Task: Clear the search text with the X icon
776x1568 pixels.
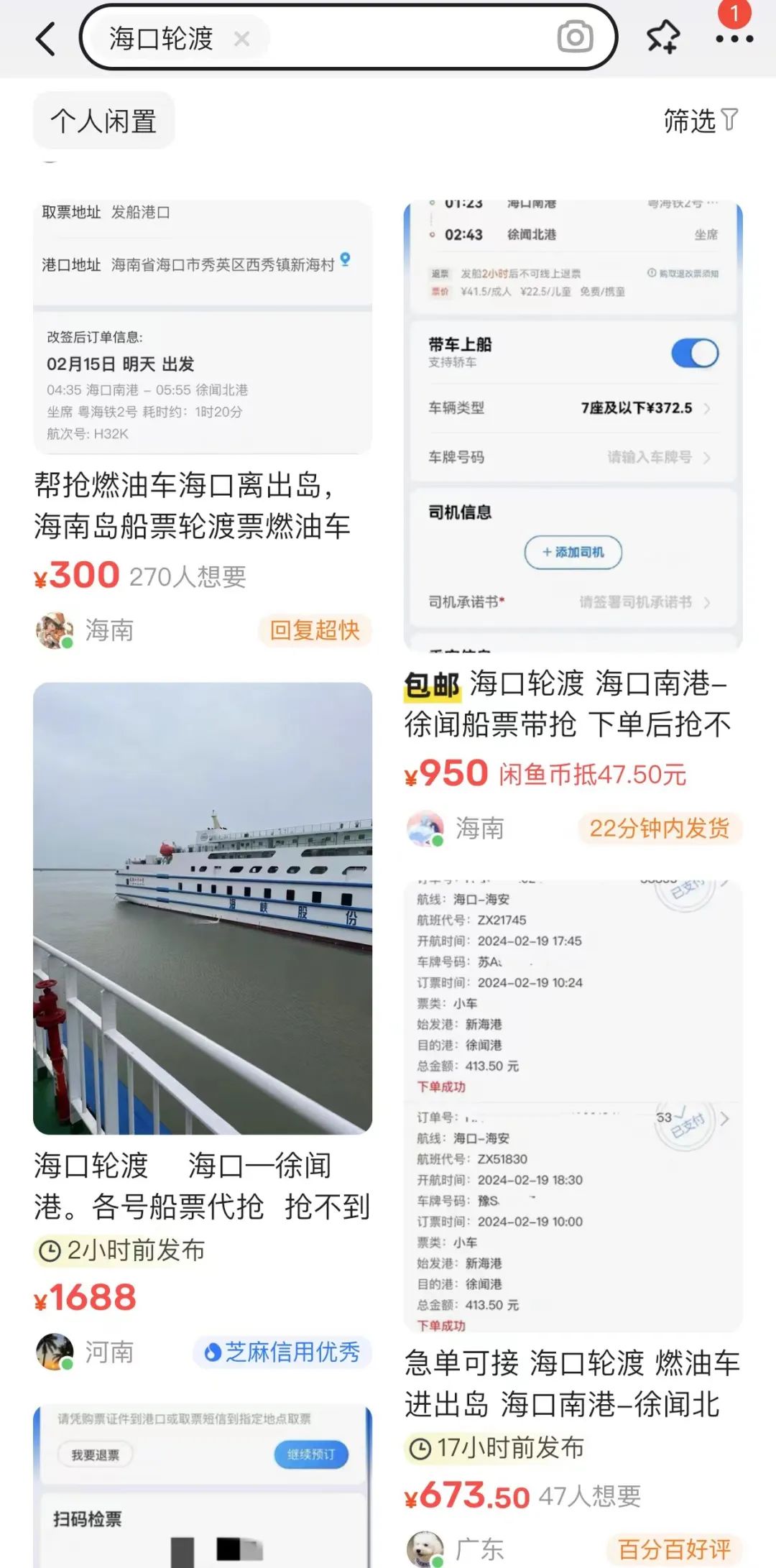Action: click(241, 39)
